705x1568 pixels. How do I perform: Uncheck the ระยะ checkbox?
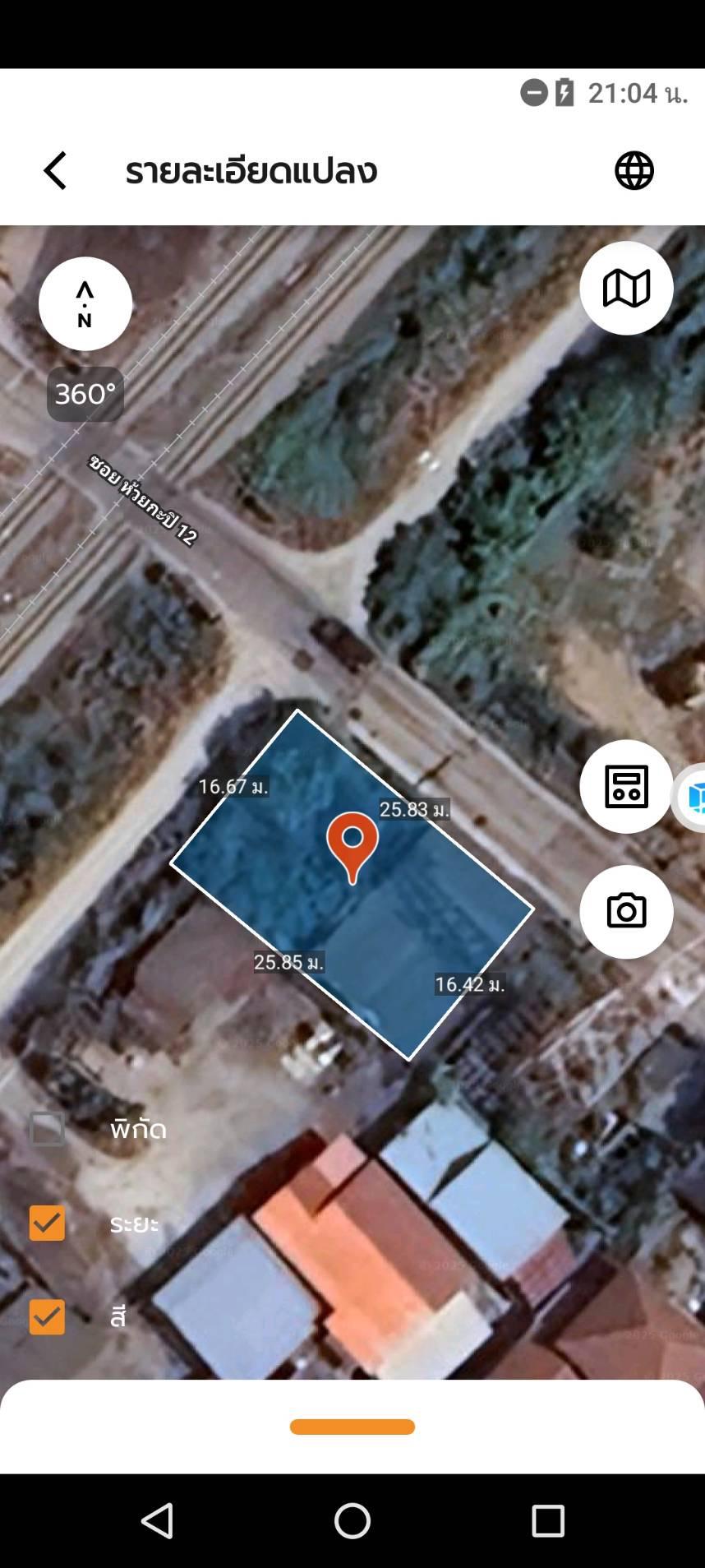(x=47, y=1223)
